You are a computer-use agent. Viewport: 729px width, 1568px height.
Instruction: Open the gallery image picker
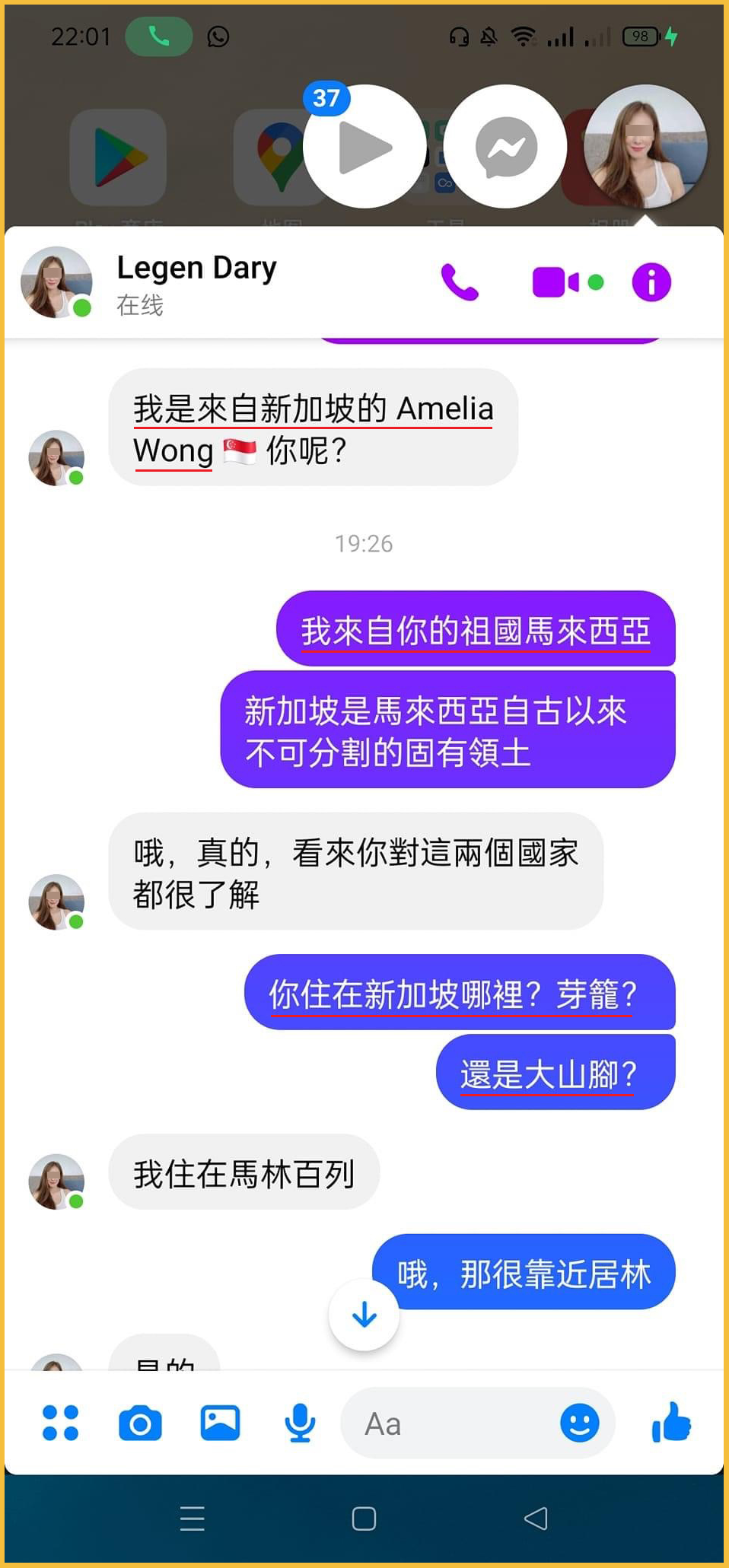220,1423
